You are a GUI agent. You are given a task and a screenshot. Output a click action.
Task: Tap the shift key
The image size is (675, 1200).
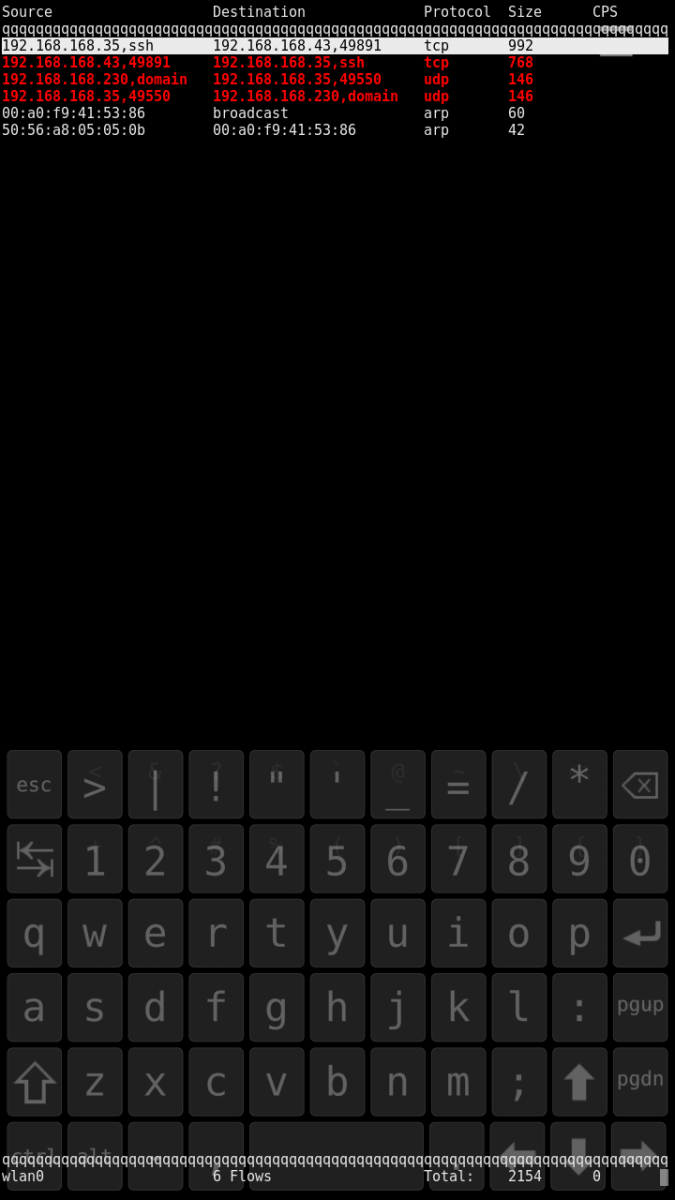[x=34, y=1081]
